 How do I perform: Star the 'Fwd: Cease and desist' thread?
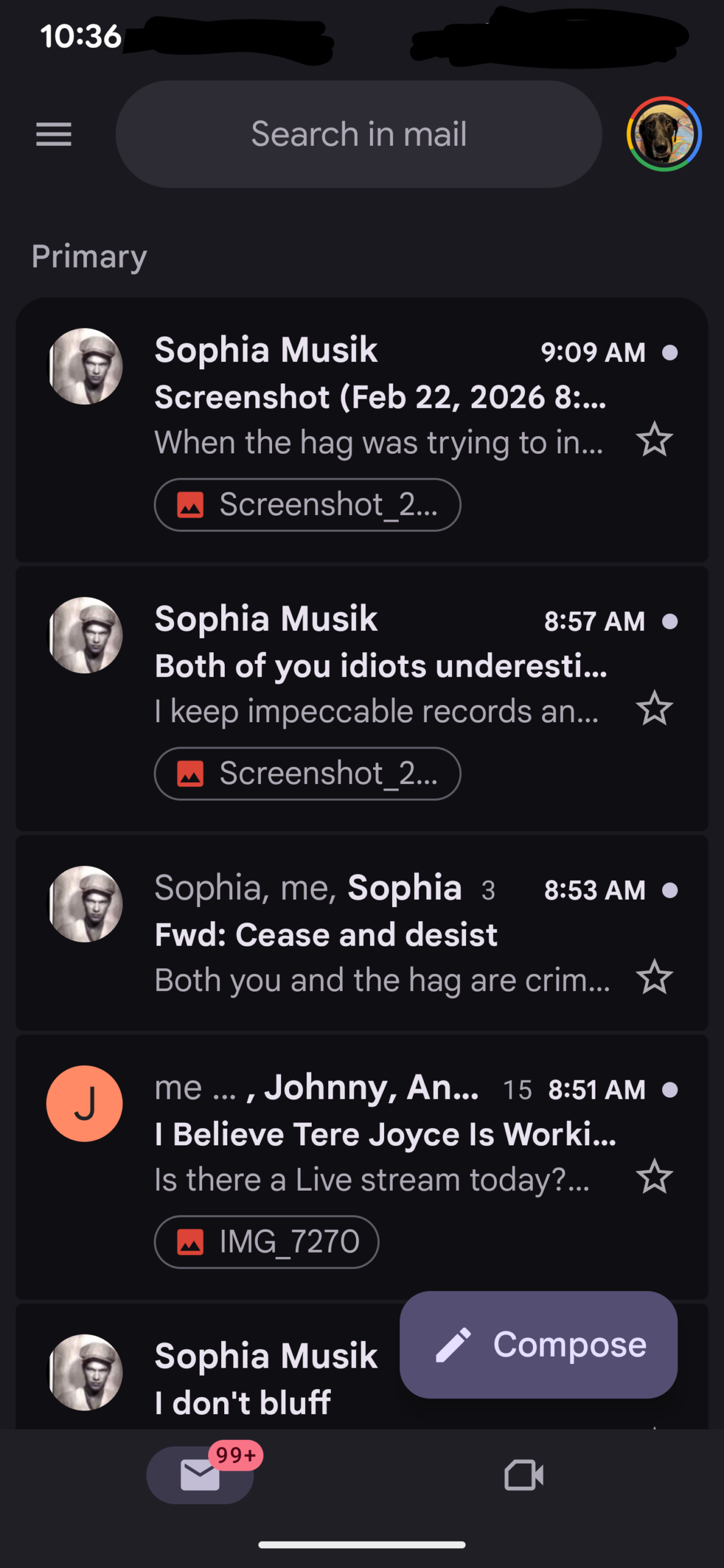pos(654,977)
